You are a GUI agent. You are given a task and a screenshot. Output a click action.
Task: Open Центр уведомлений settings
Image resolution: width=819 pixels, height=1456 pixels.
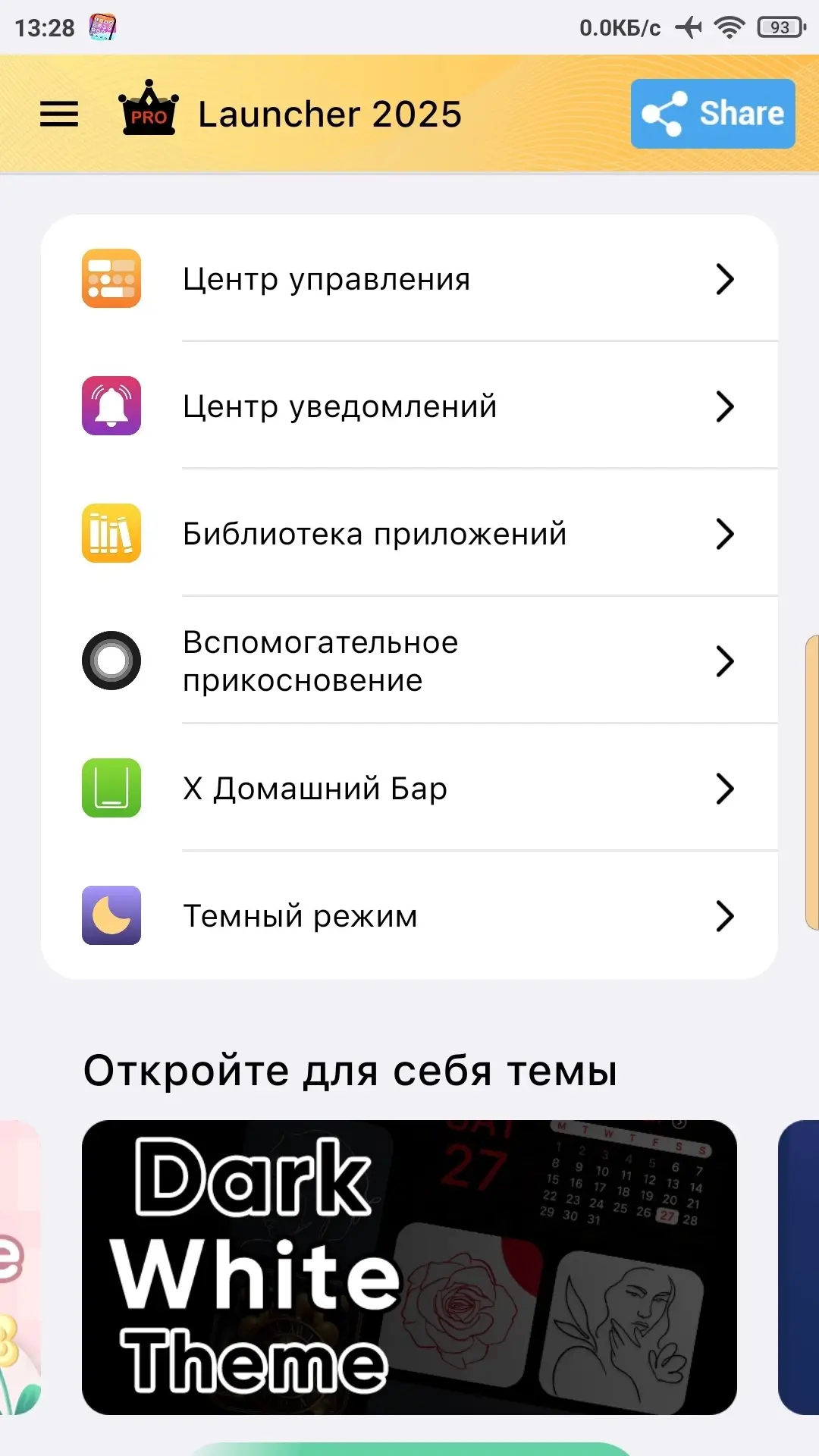[x=409, y=406]
